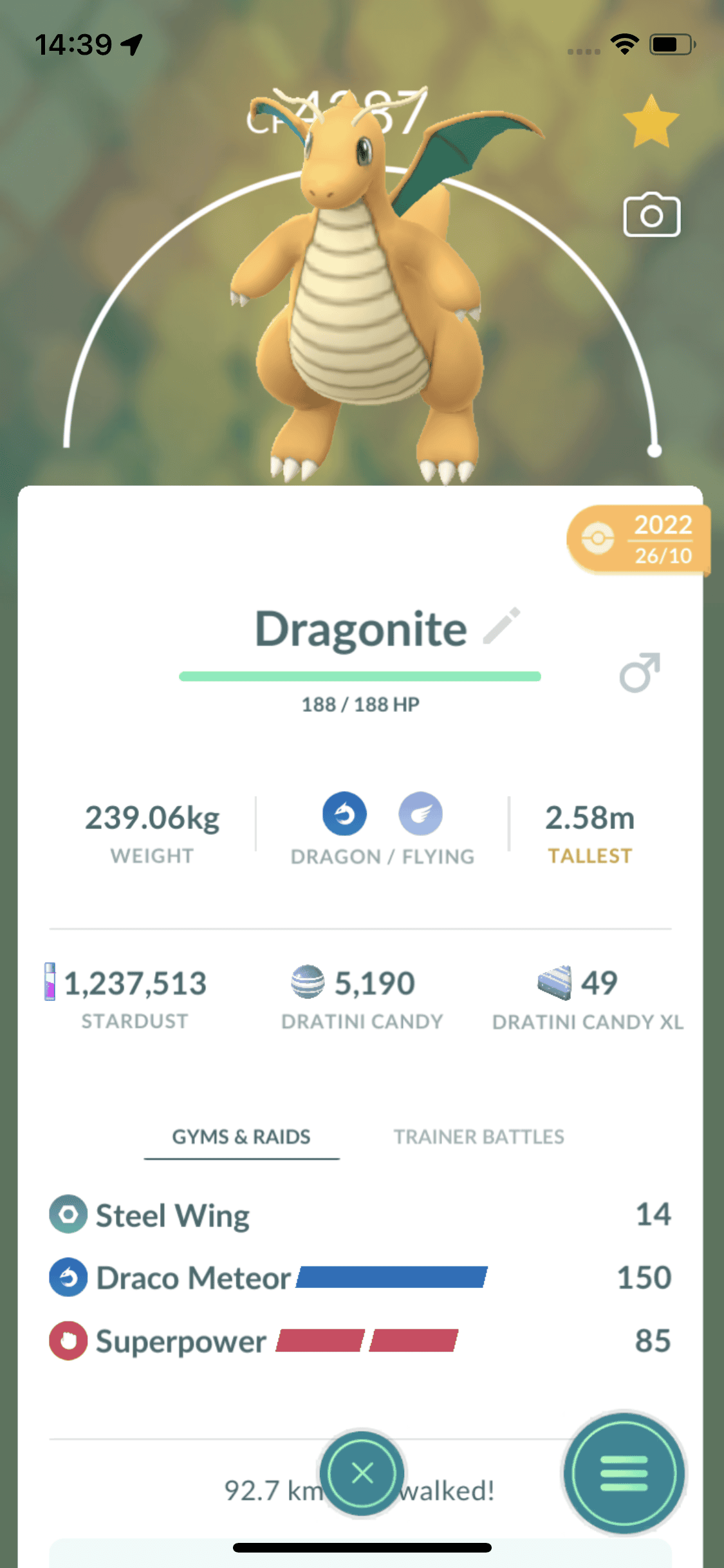Open the green hamburger menu button
The width and height of the screenshot is (724, 1568).
pyautogui.click(x=623, y=1473)
